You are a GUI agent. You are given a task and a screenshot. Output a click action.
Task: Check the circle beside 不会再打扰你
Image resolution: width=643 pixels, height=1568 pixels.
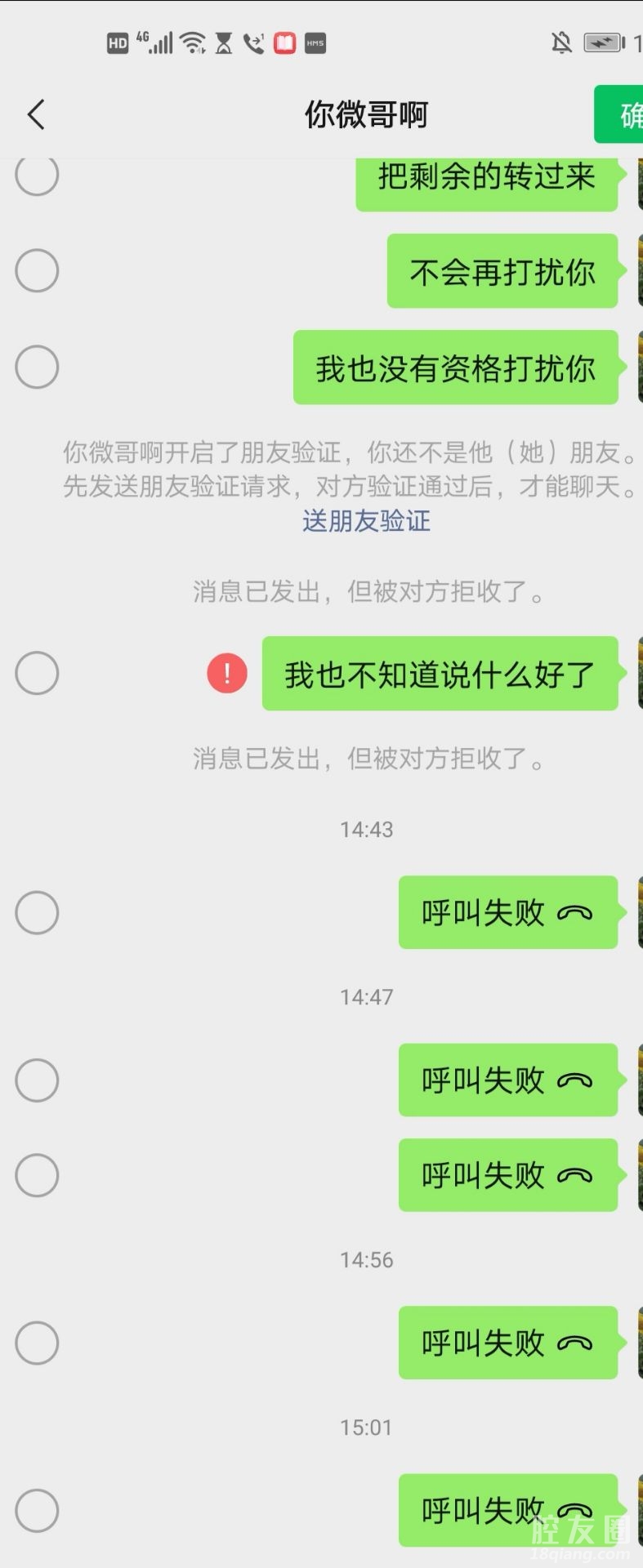coord(37,271)
